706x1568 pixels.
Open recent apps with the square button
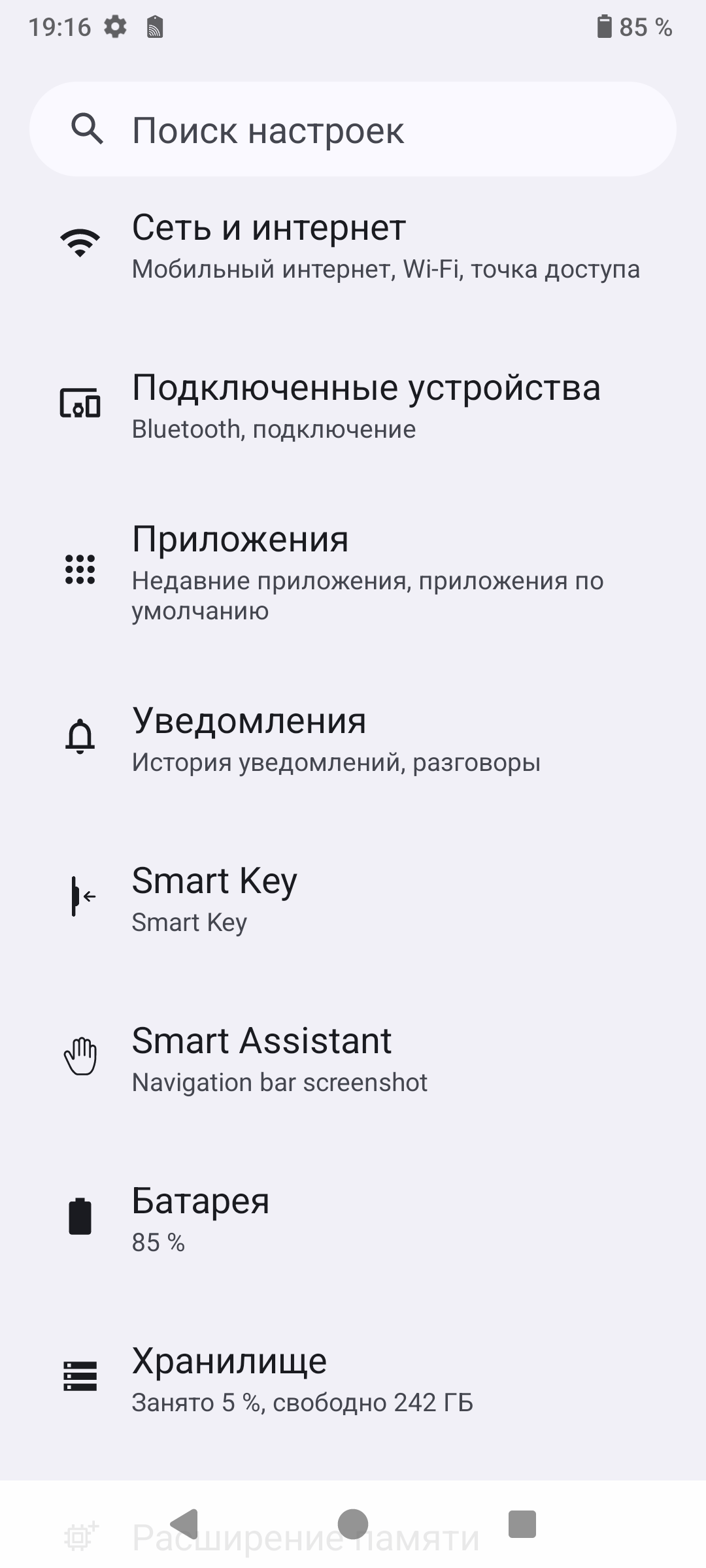pyautogui.click(x=522, y=1524)
